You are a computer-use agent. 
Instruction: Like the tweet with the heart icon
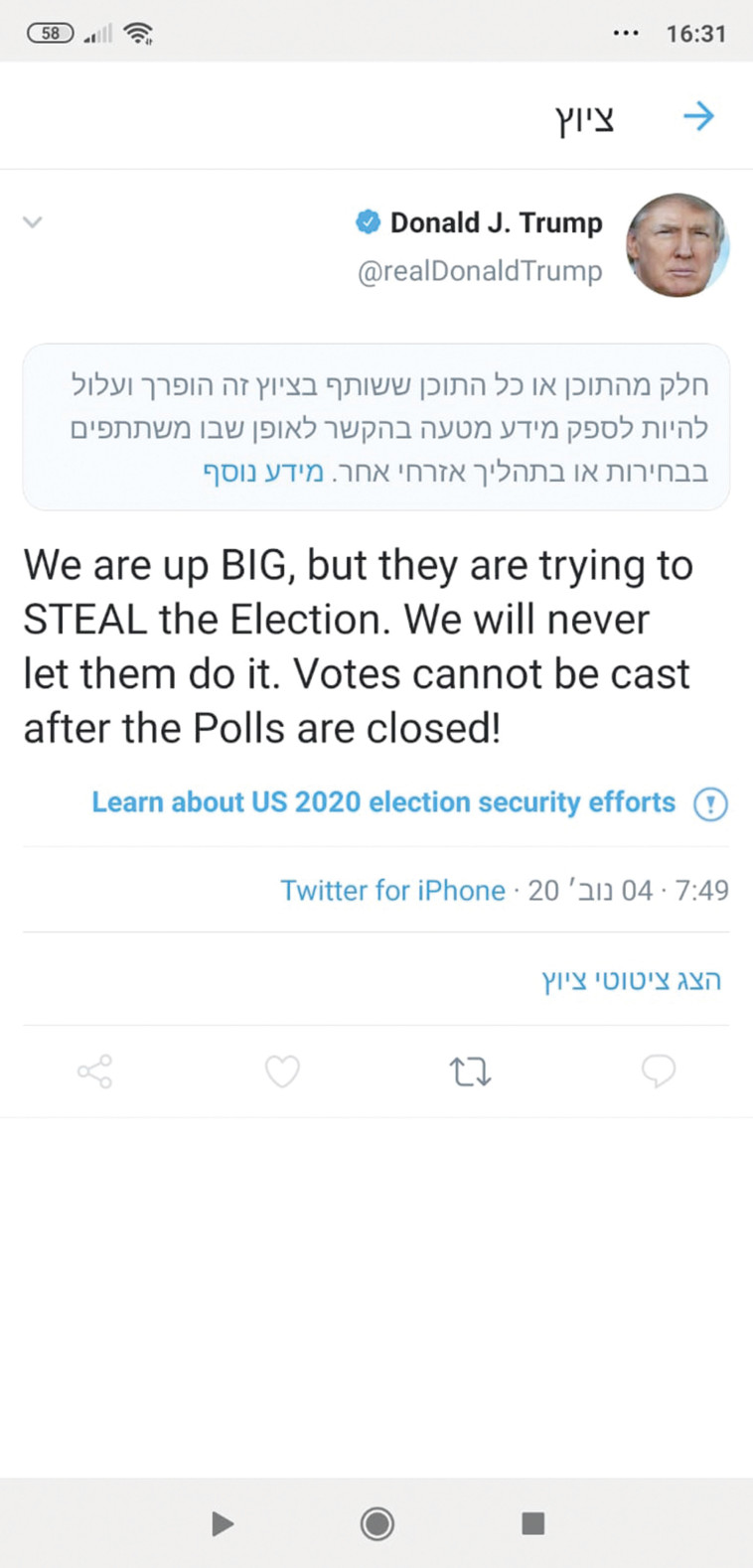point(282,1071)
